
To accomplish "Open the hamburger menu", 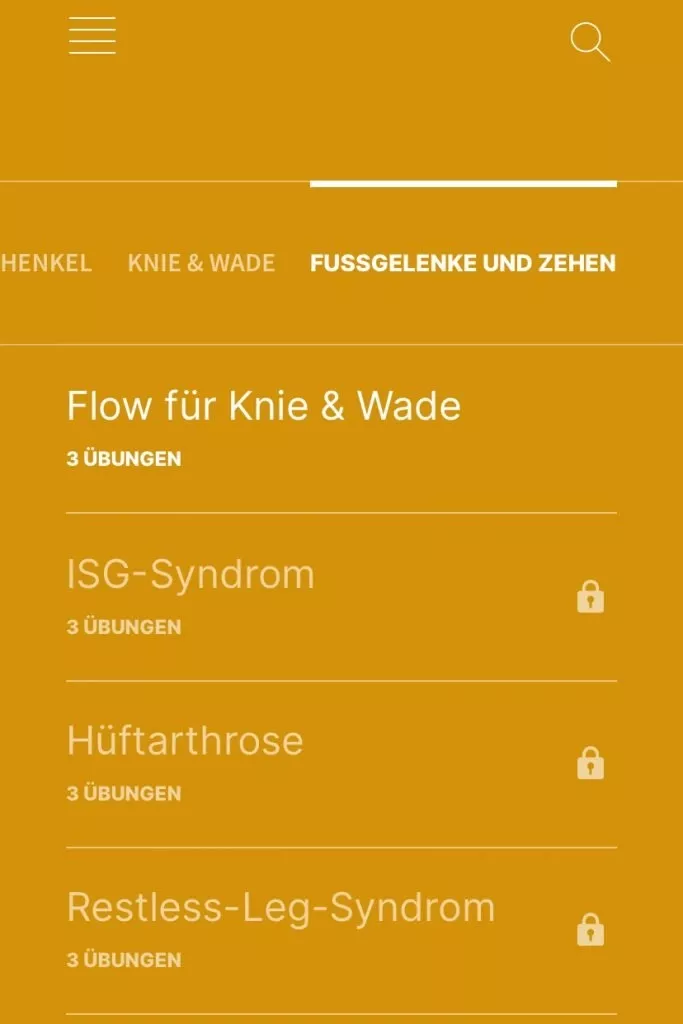I will (x=92, y=36).
